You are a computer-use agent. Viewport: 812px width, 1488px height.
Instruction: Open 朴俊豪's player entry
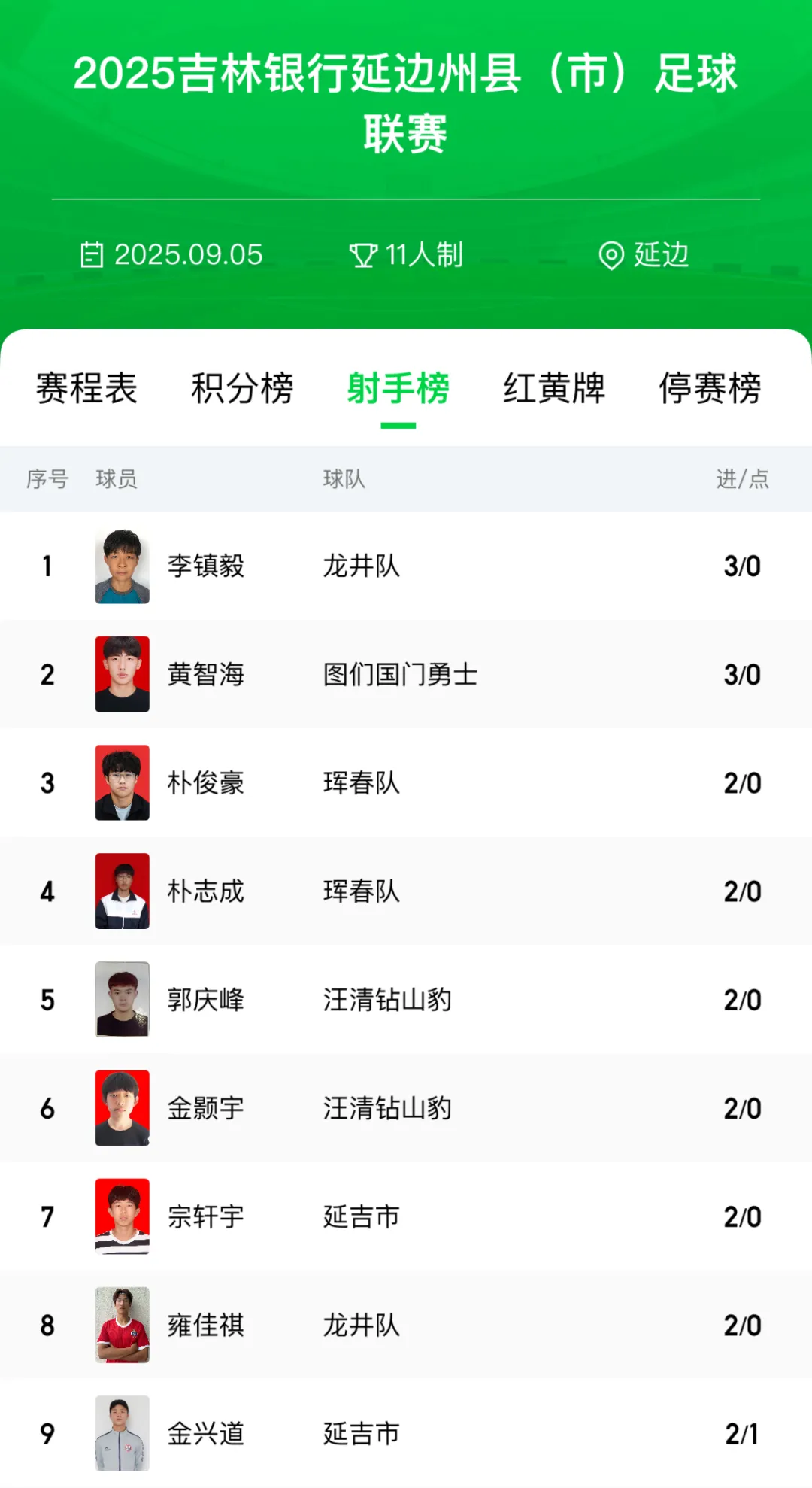(205, 783)
